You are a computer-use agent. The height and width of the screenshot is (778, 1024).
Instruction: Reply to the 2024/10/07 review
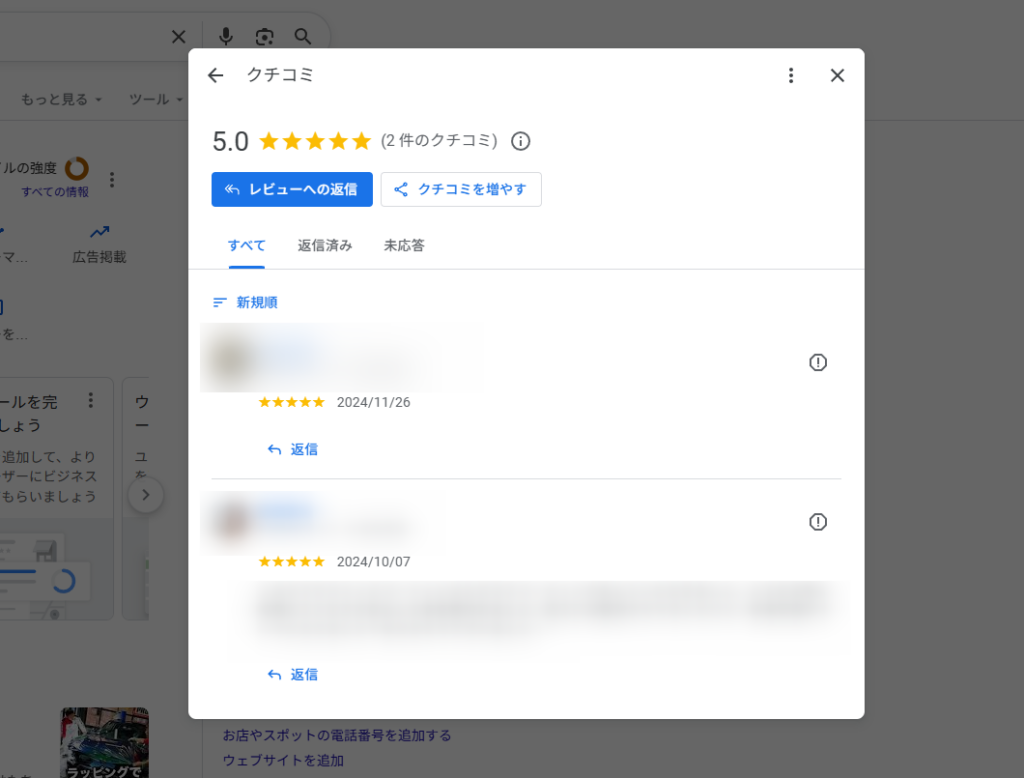293,675
